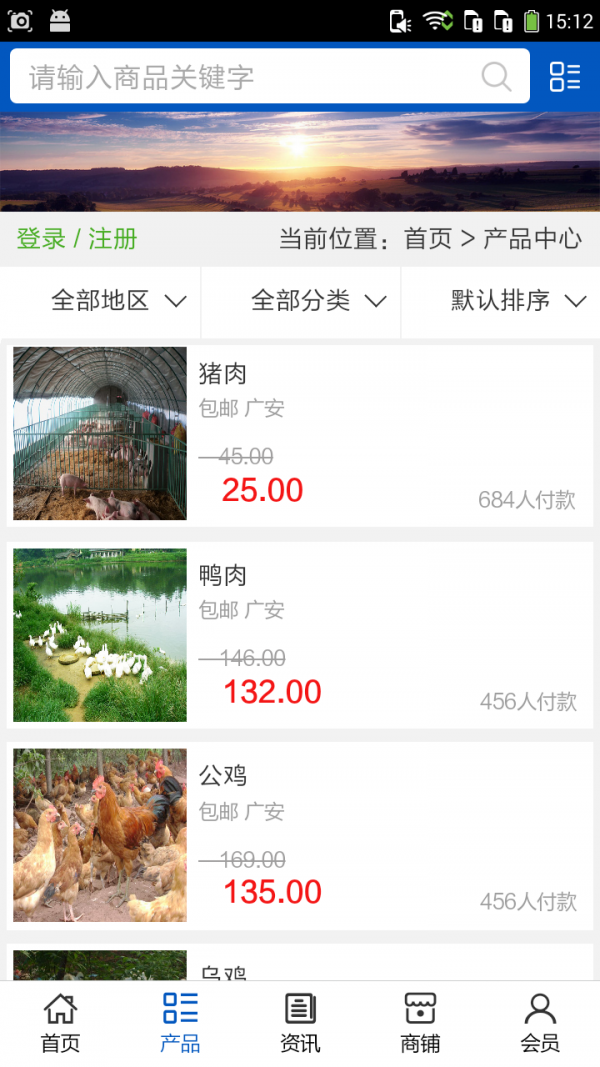The width and height of the screenshot is (600, 1067).
Task: Select the 产品 bottom tab
Action: click(180, 1022)
